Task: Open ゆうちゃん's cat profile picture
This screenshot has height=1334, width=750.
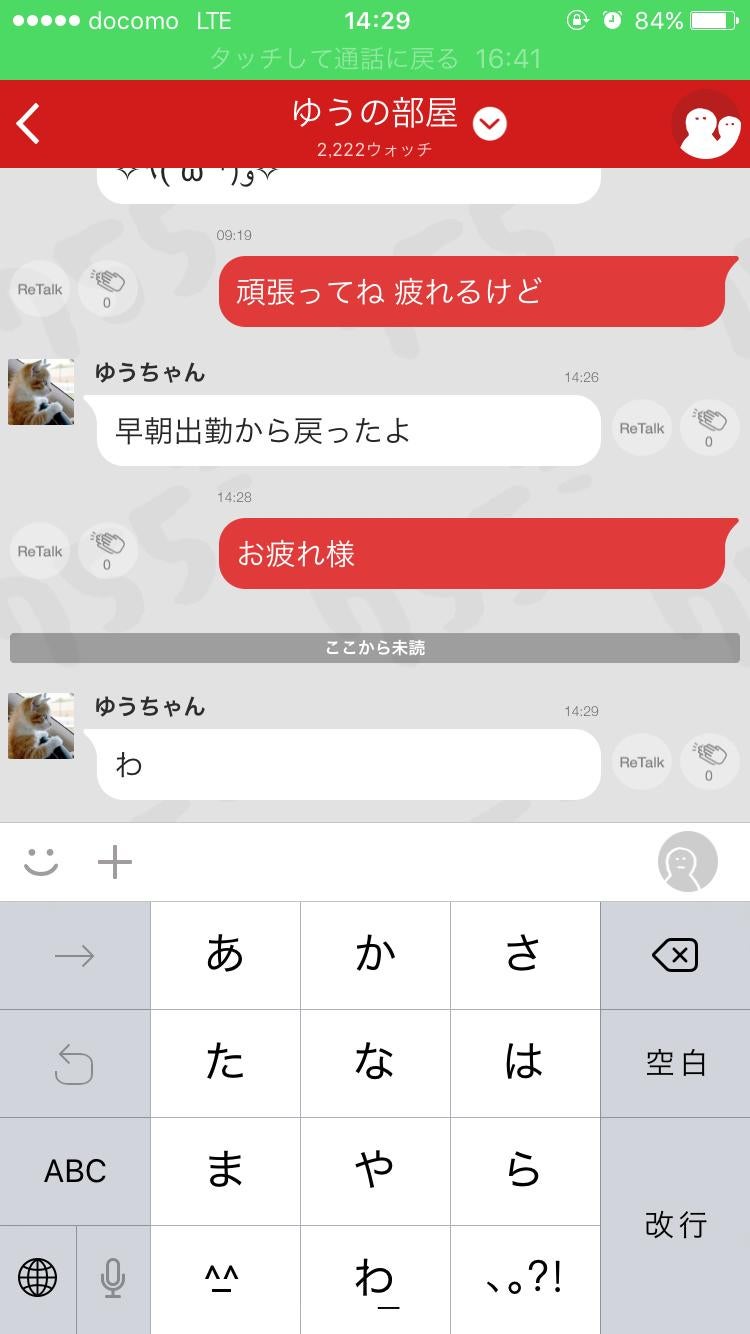Action: point(40,391)
